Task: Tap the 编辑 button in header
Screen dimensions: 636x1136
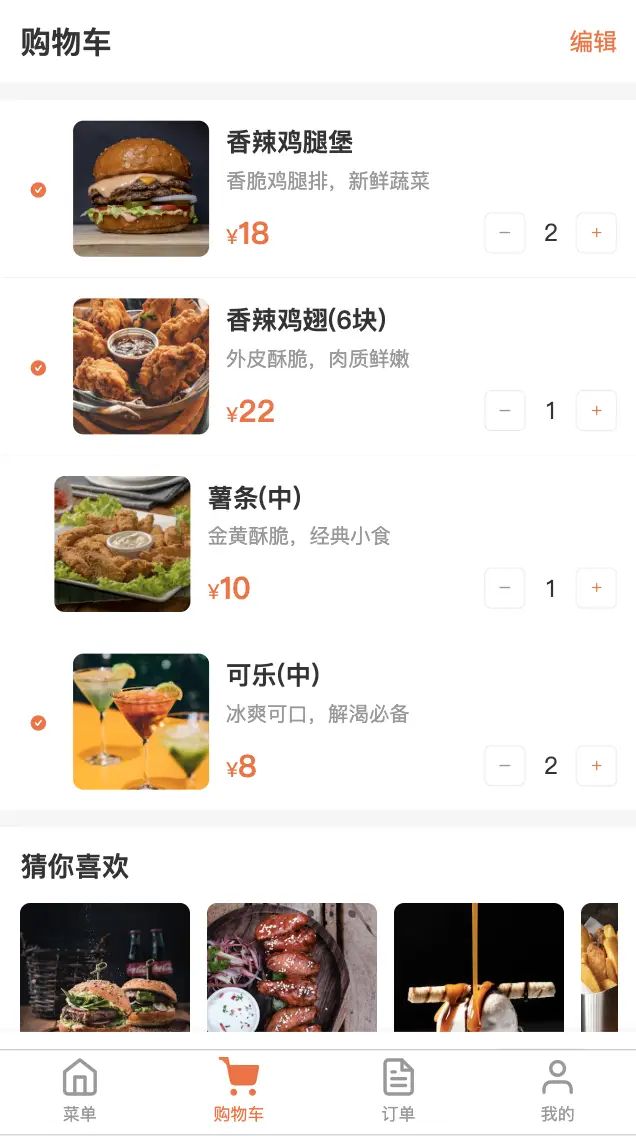Action: [592, 42]
